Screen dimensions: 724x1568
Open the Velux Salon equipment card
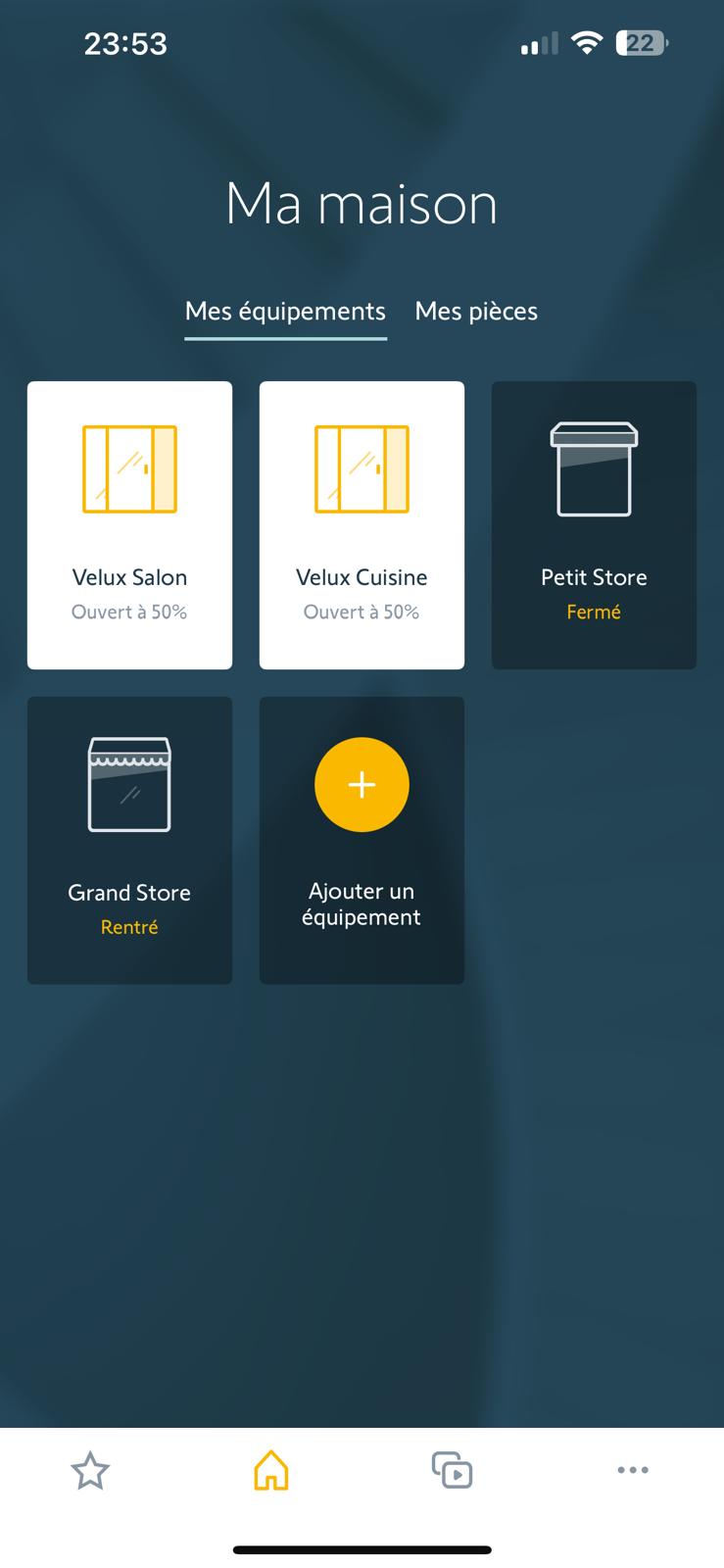pos(129,525)
